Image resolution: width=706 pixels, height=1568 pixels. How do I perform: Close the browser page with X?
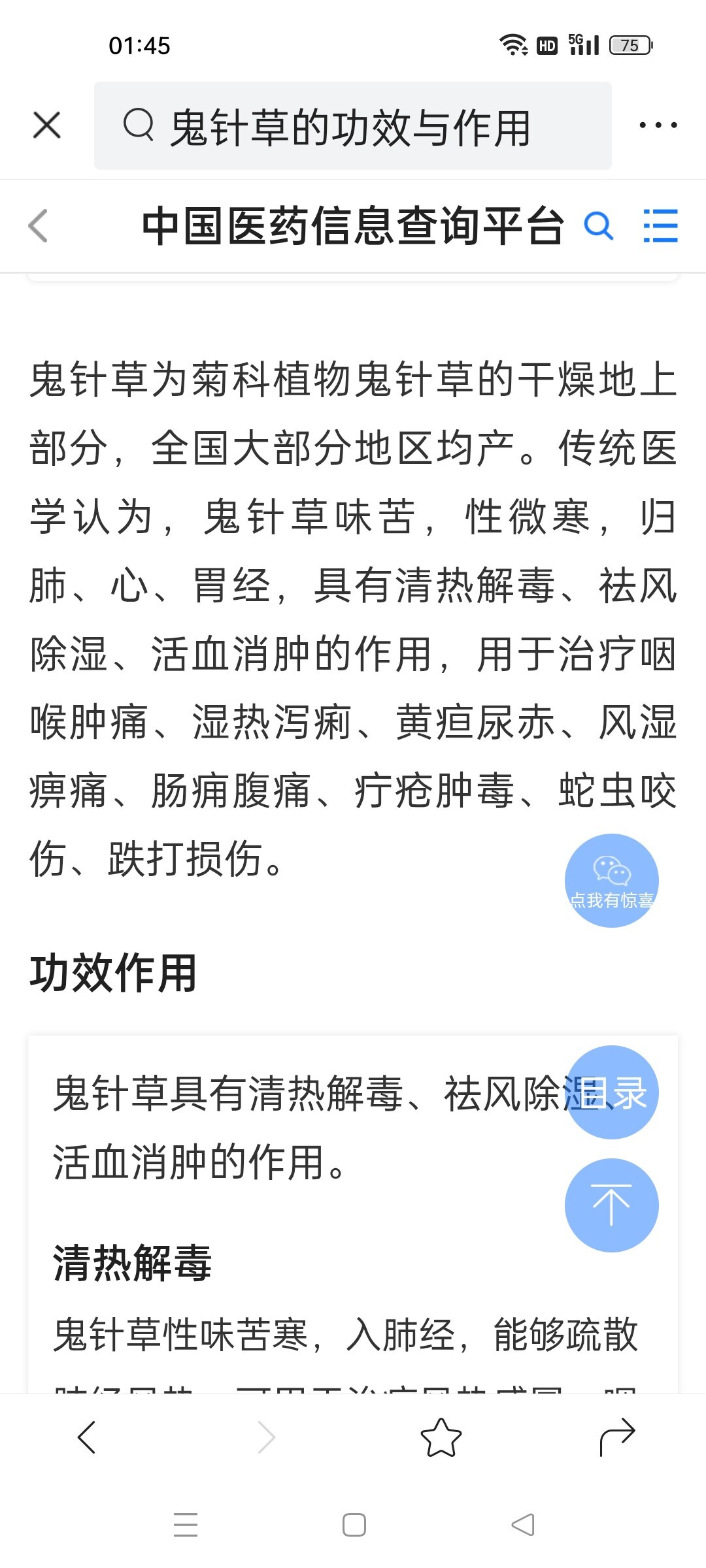(47, 125)
